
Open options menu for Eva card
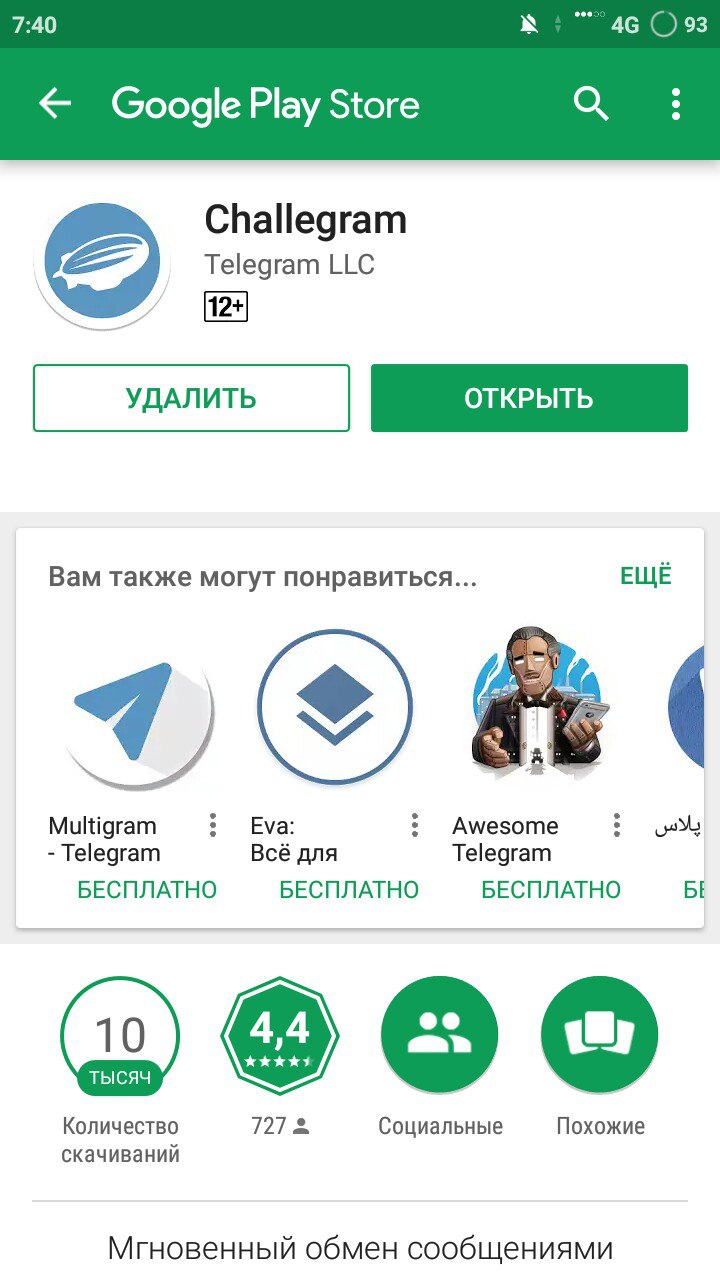click(415, 826)
